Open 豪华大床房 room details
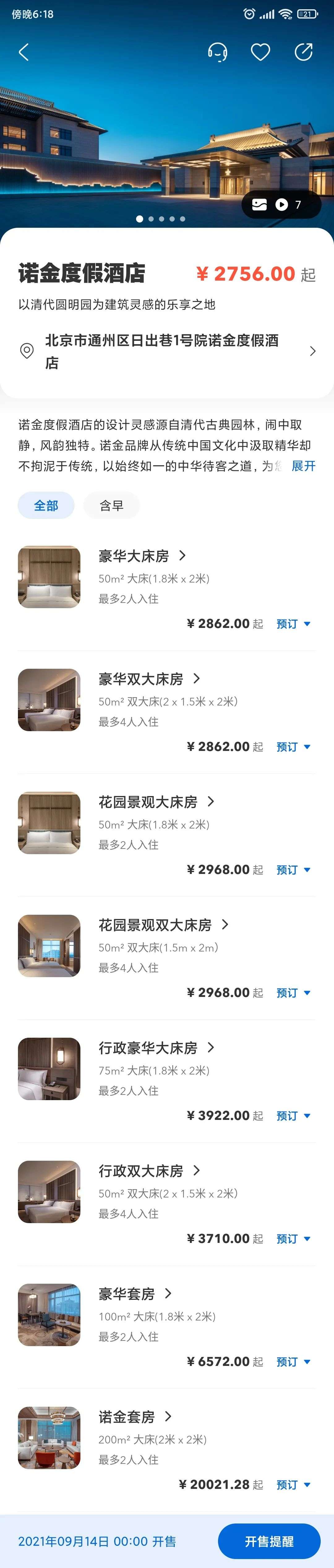Viewport: 334px width, 1568px height. (x=142, y=556)
